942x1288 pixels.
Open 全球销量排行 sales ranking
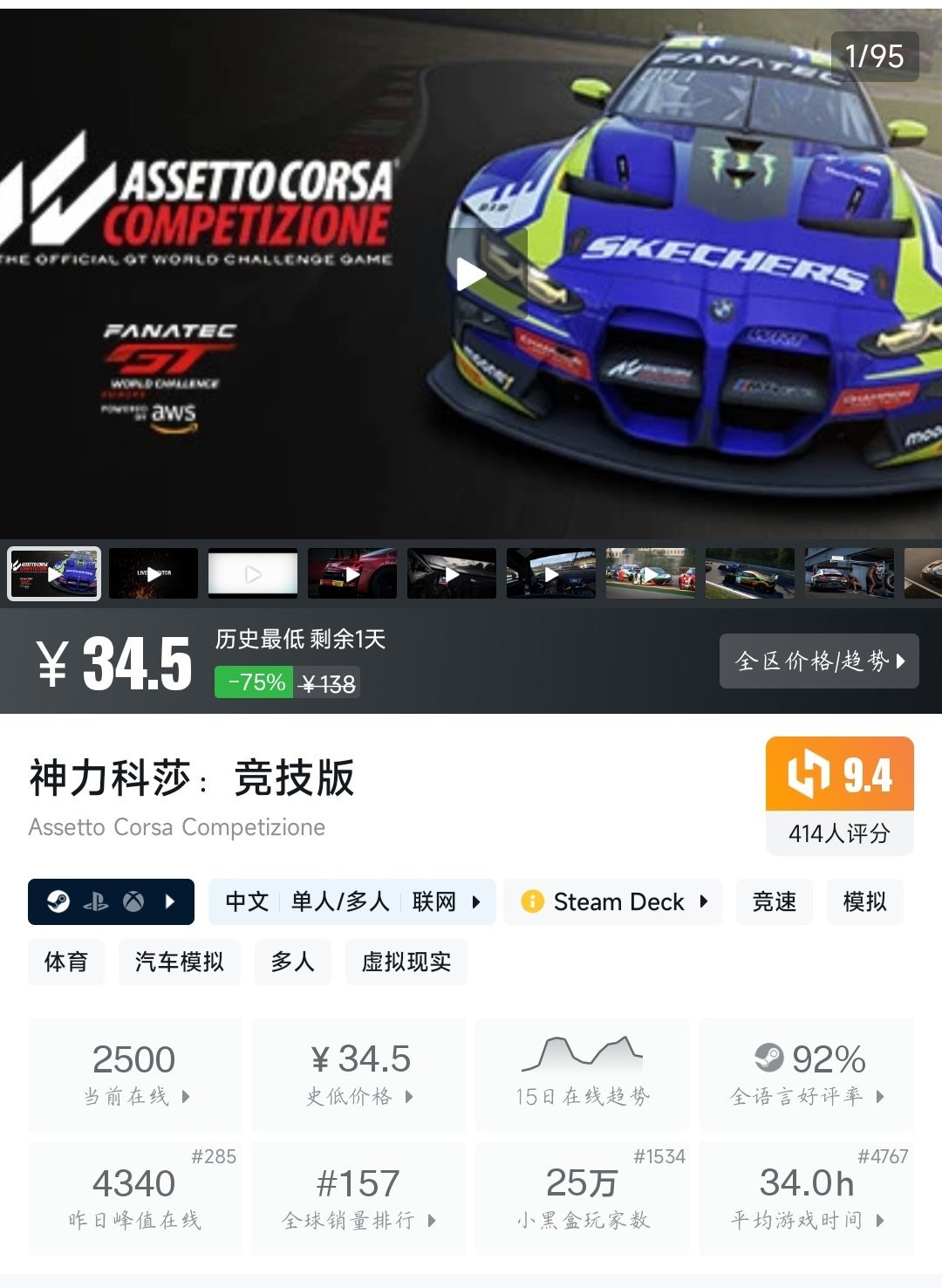click(x=358, y=1199)
